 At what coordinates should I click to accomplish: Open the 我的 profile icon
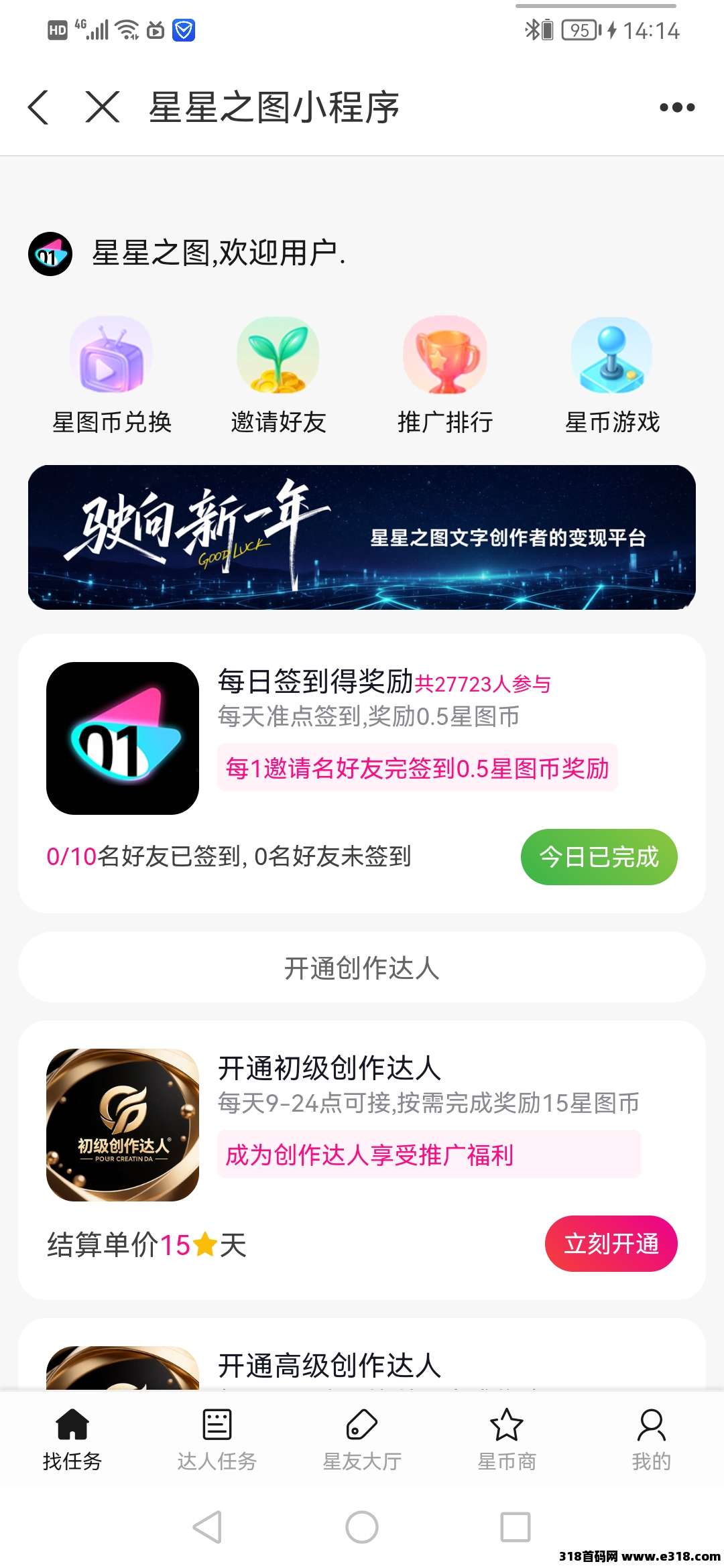651,1426
